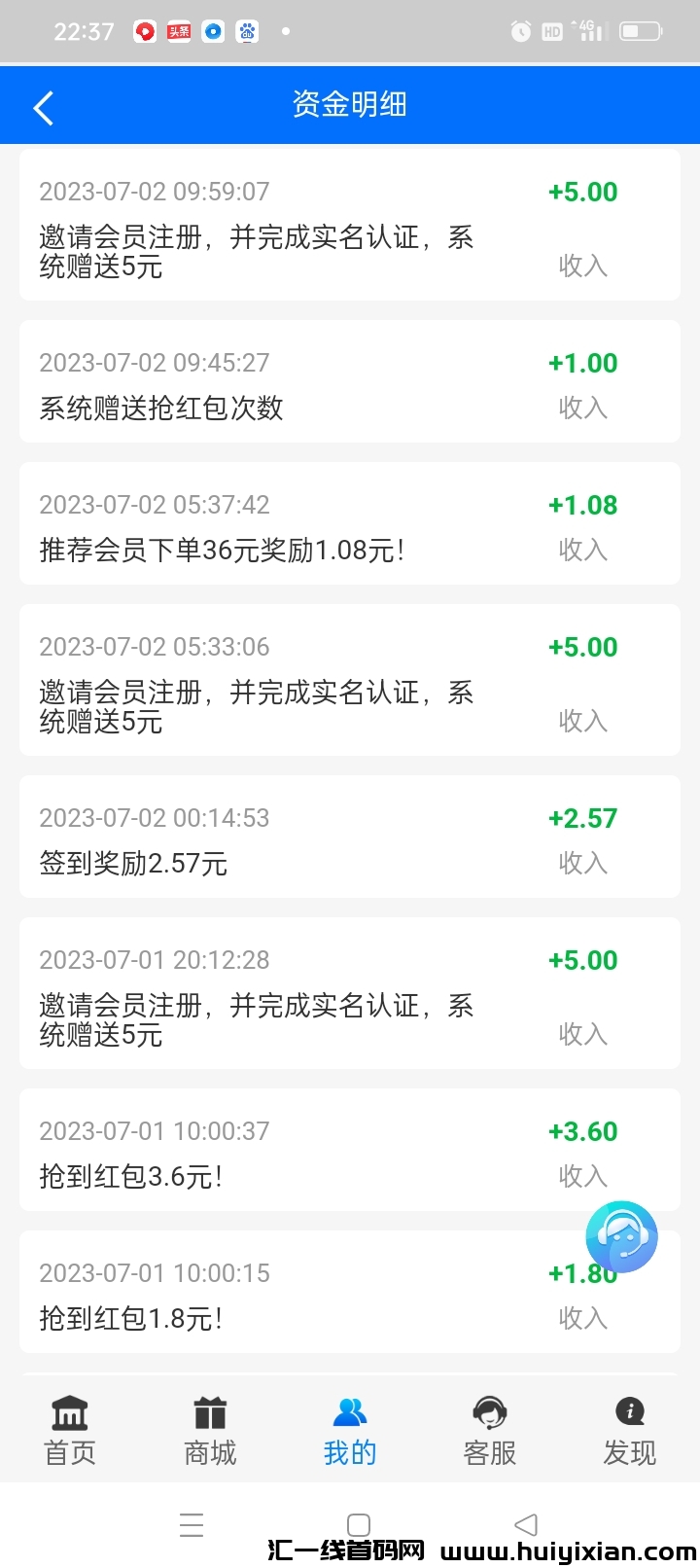
Task: Tap the system home button
Action: (x=359, y=1524)
